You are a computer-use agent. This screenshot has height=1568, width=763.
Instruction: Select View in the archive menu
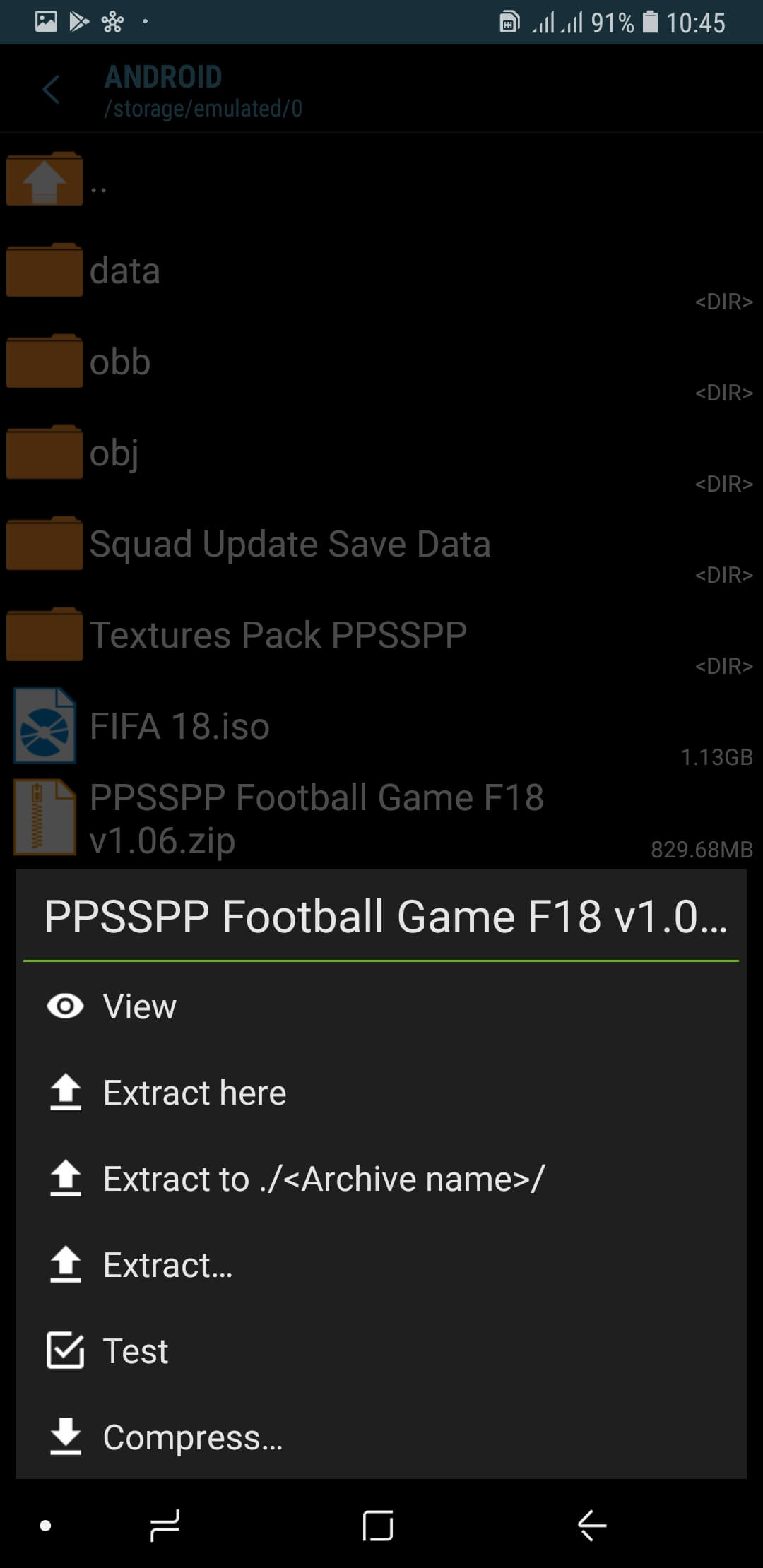point(381,1006)
